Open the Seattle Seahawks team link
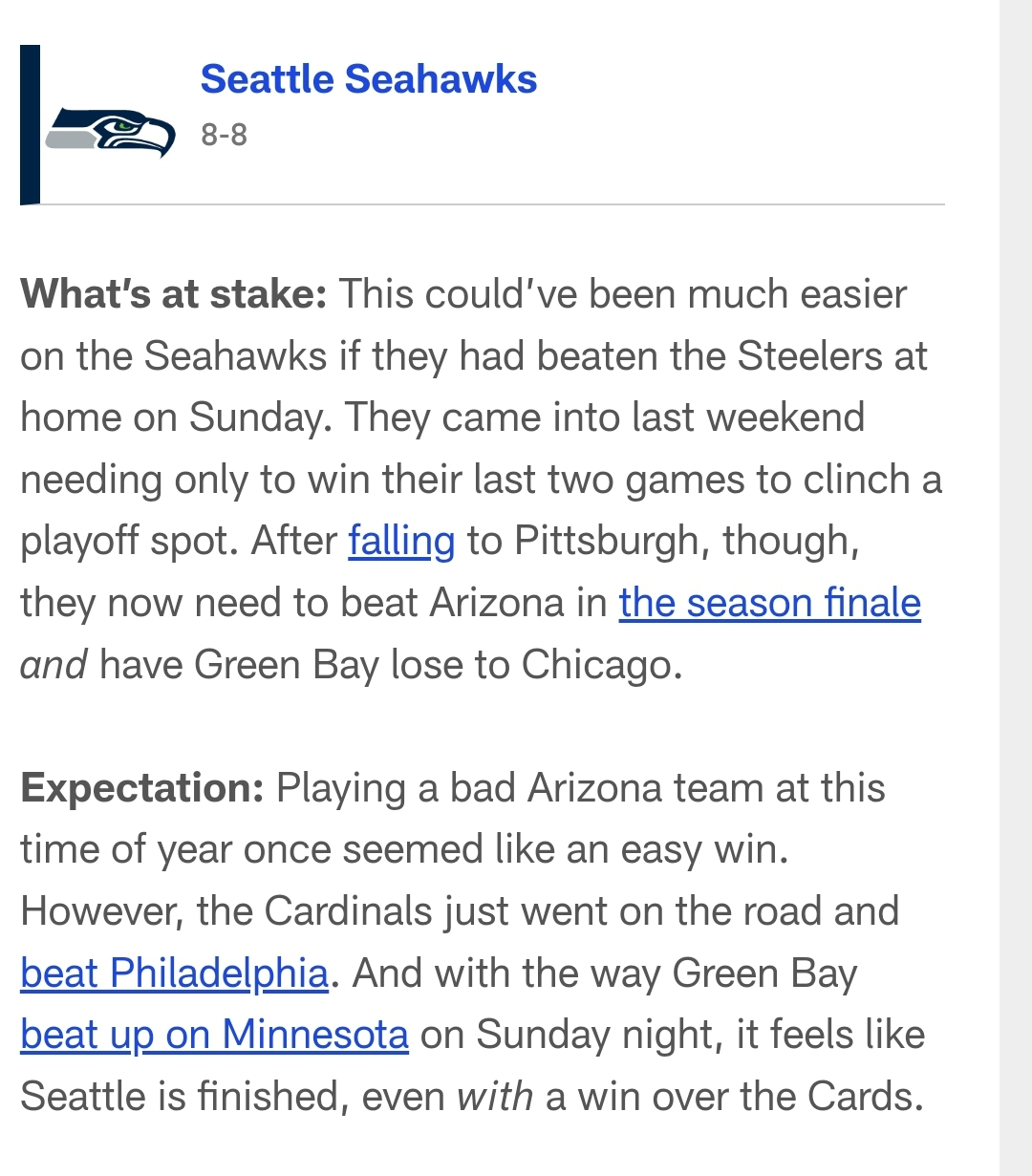The height and width of the screenshot is (1176, 1032). (368, 79)
